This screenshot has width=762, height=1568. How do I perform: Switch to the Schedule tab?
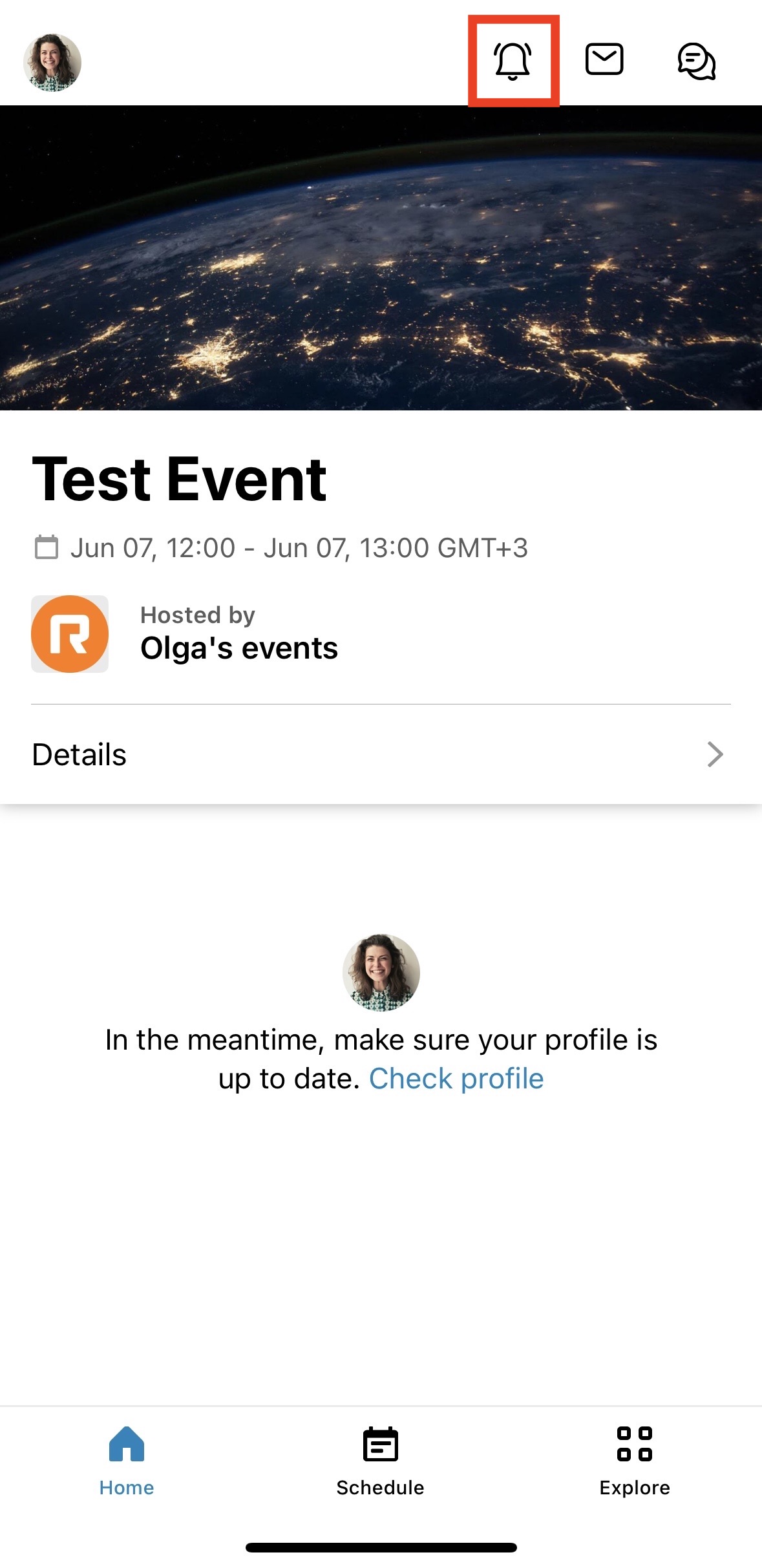tap(381, 1462)
